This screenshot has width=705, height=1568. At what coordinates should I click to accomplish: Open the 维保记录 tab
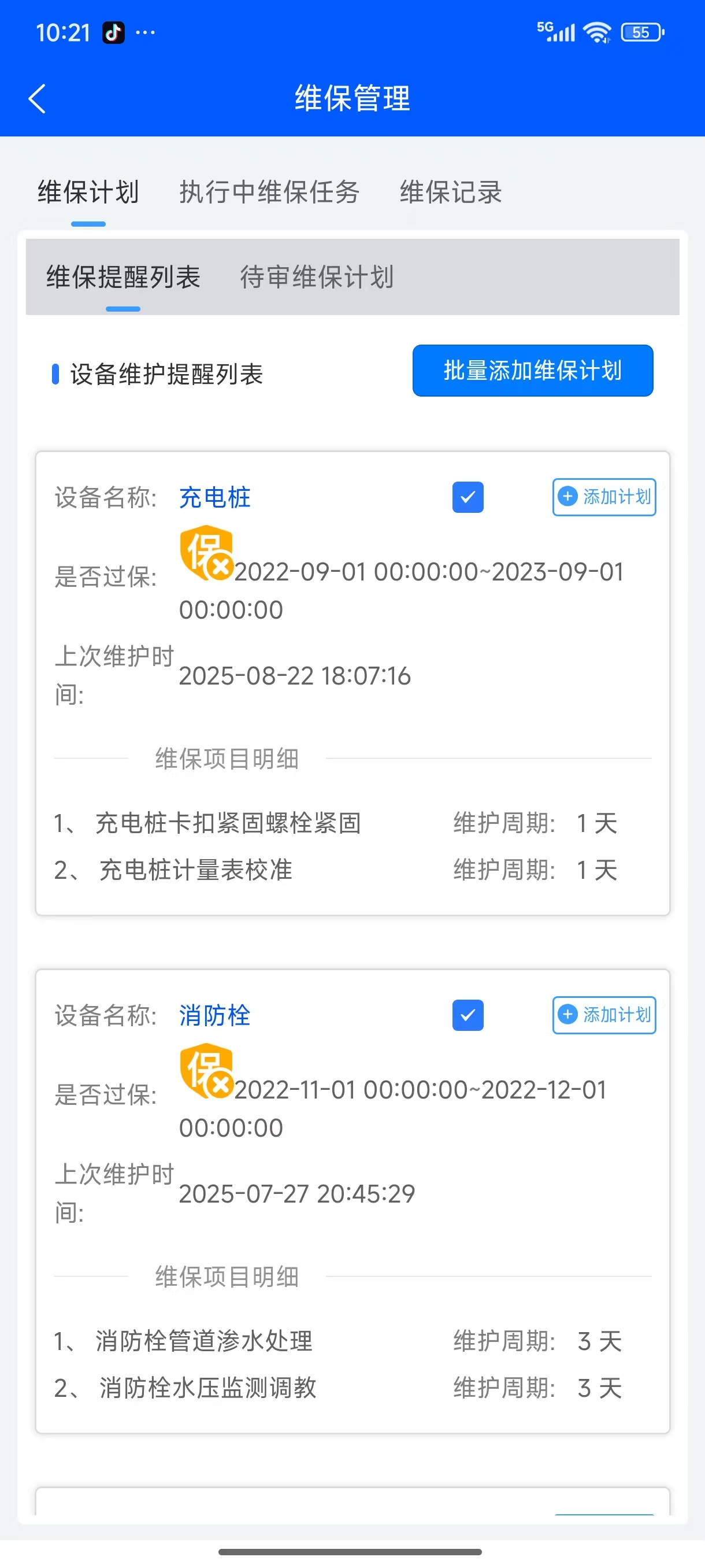(x=450, y=193)
